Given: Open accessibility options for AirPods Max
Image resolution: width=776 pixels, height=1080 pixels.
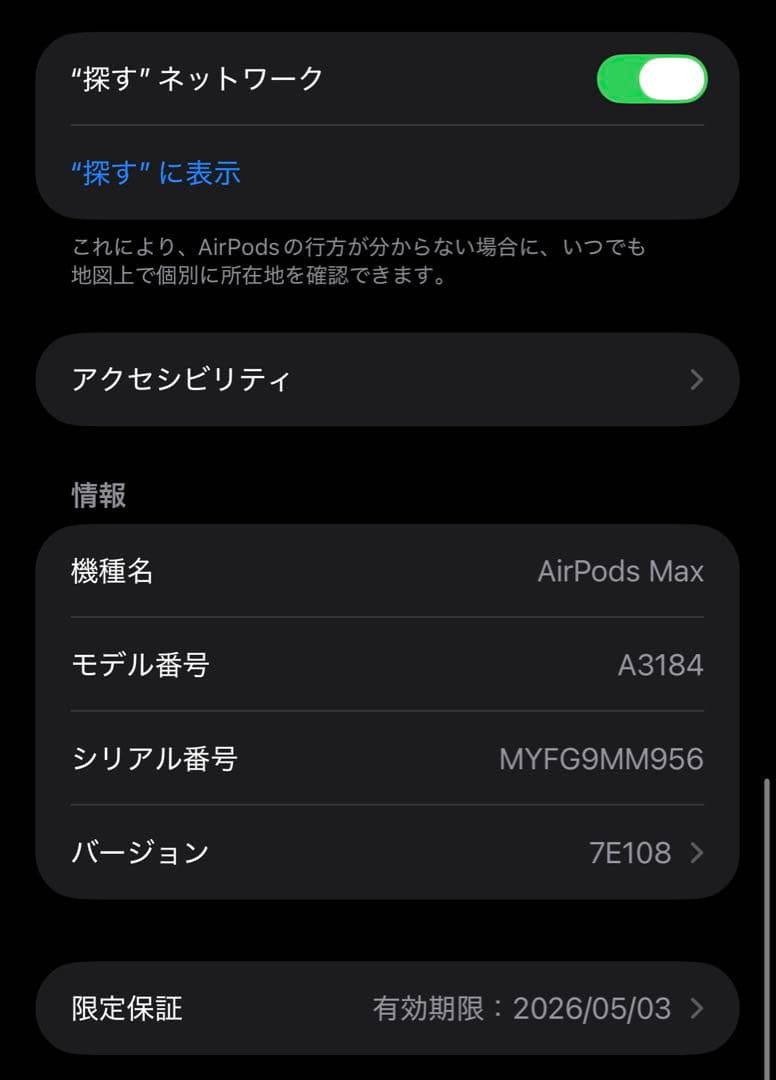Looking at the screenshot, I should coord(388,380).
